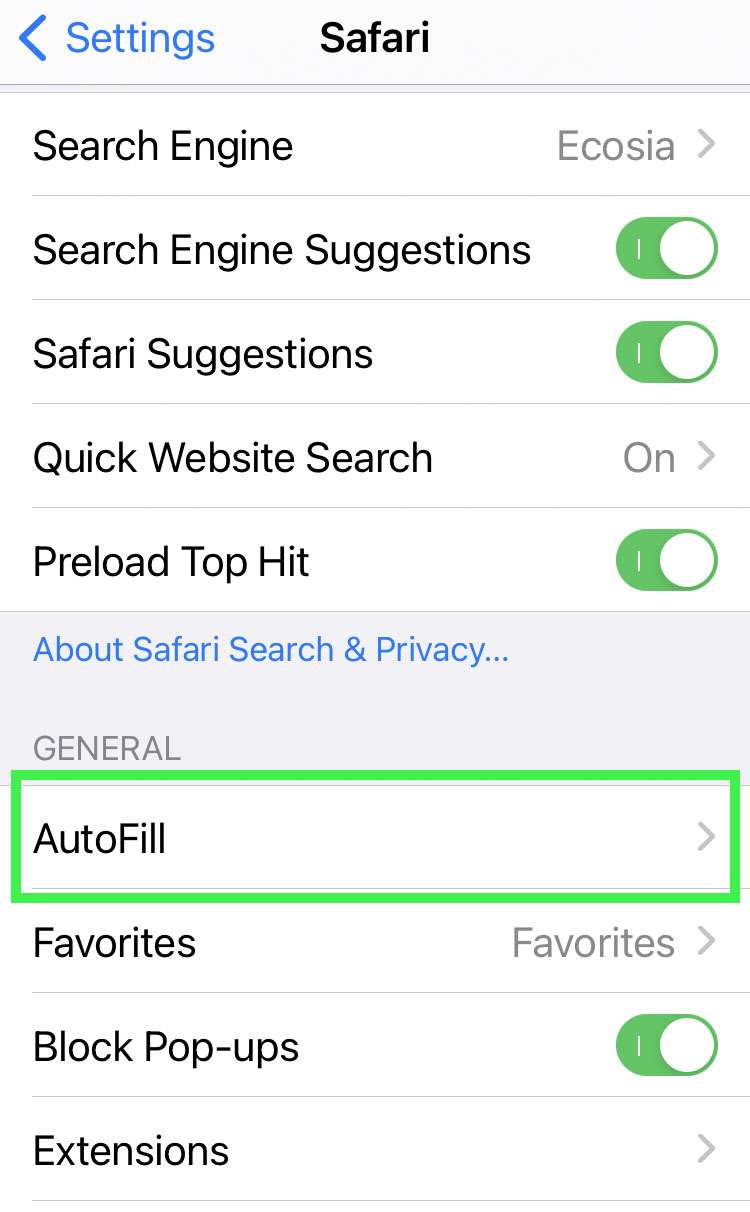This screenshot has width=750, height=1212.
Task: Toggle off Block Pop-ups
Action: pos(666,1046)
